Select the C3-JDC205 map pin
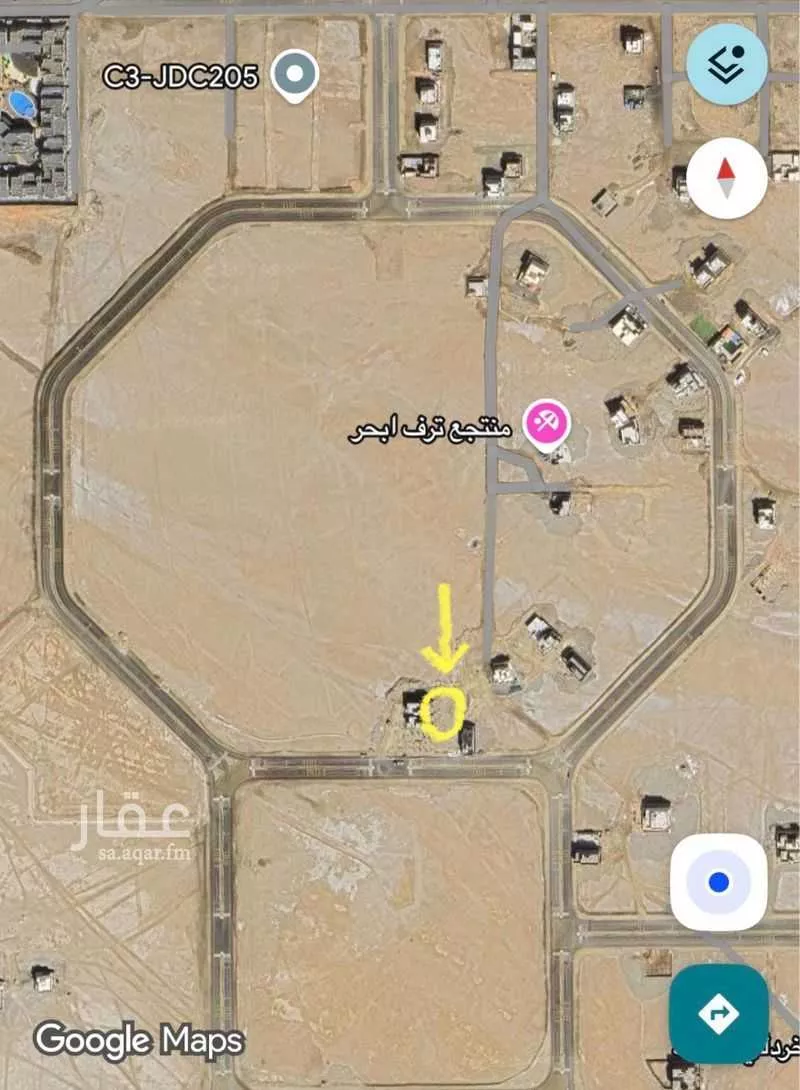Image resolution: width=800 pixels, height=1090 pixels. [295, 75]
